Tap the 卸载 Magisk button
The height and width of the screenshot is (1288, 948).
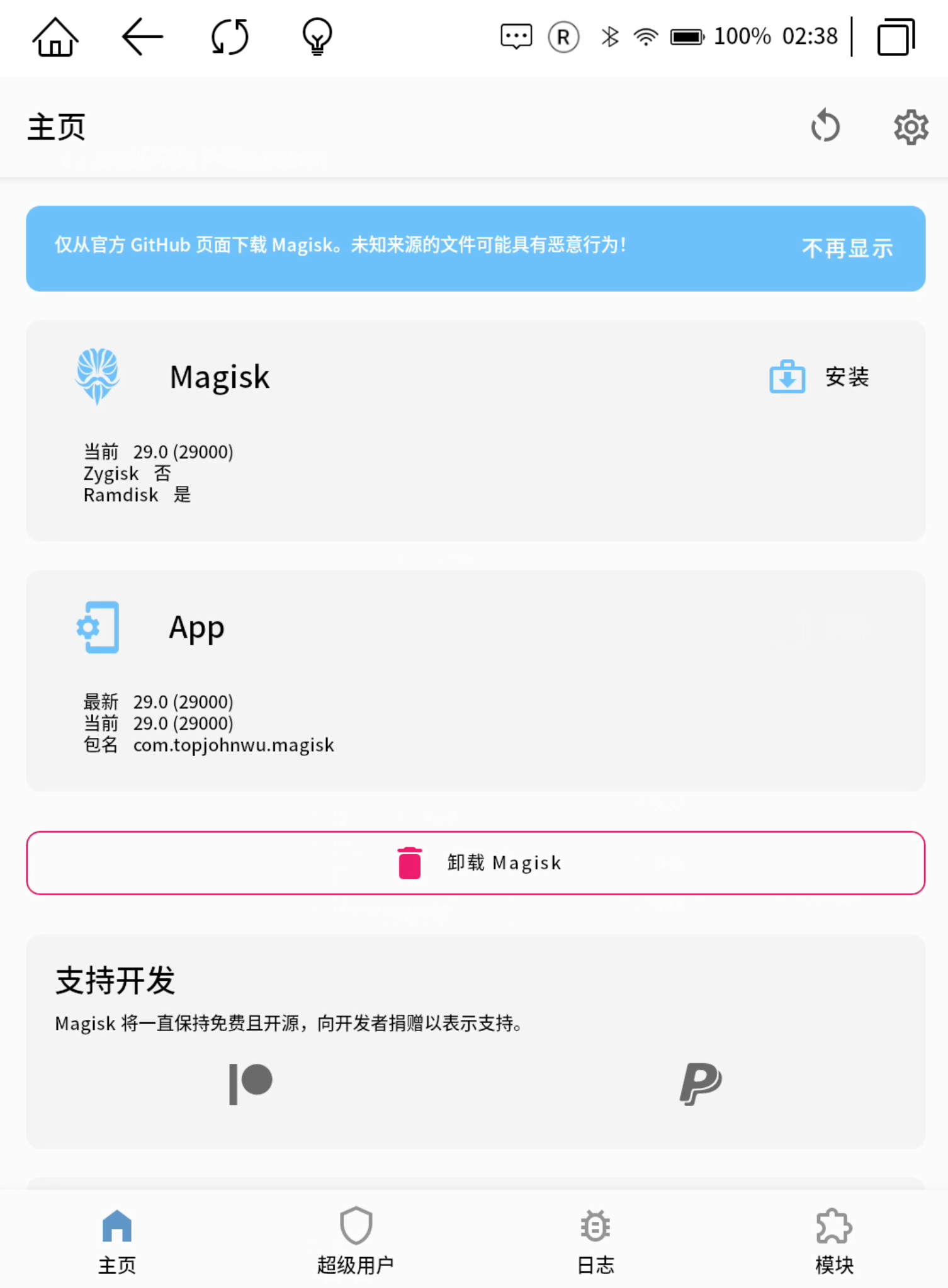(x=475, y=862)
